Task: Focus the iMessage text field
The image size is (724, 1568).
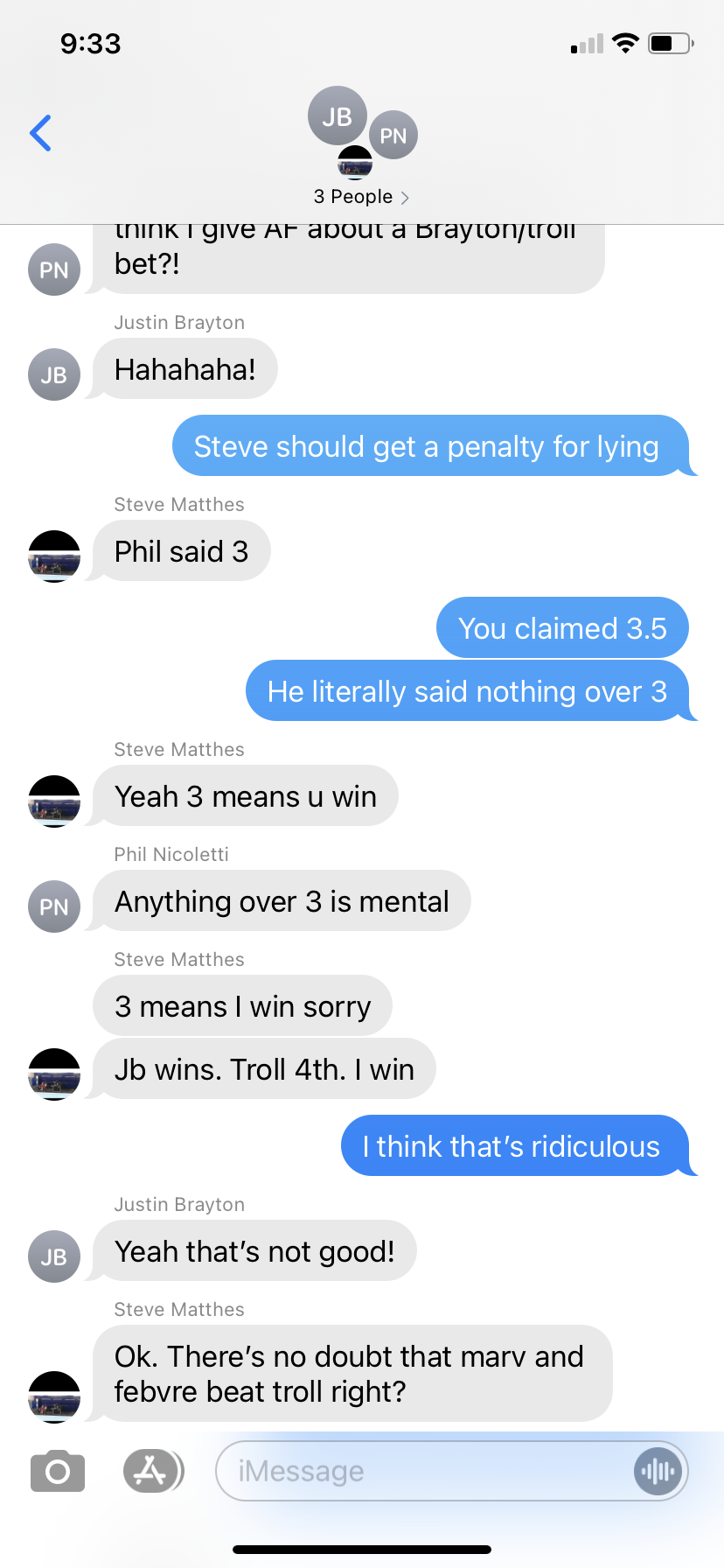Action: pyautogui.click(x=420, y=1471)
